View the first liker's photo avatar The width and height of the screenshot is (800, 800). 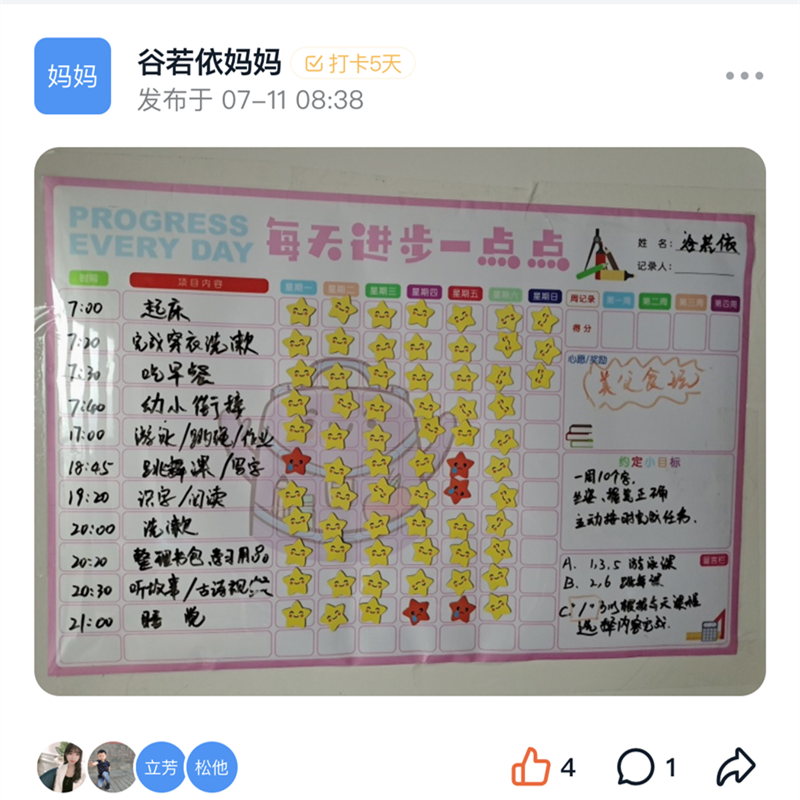62,767
